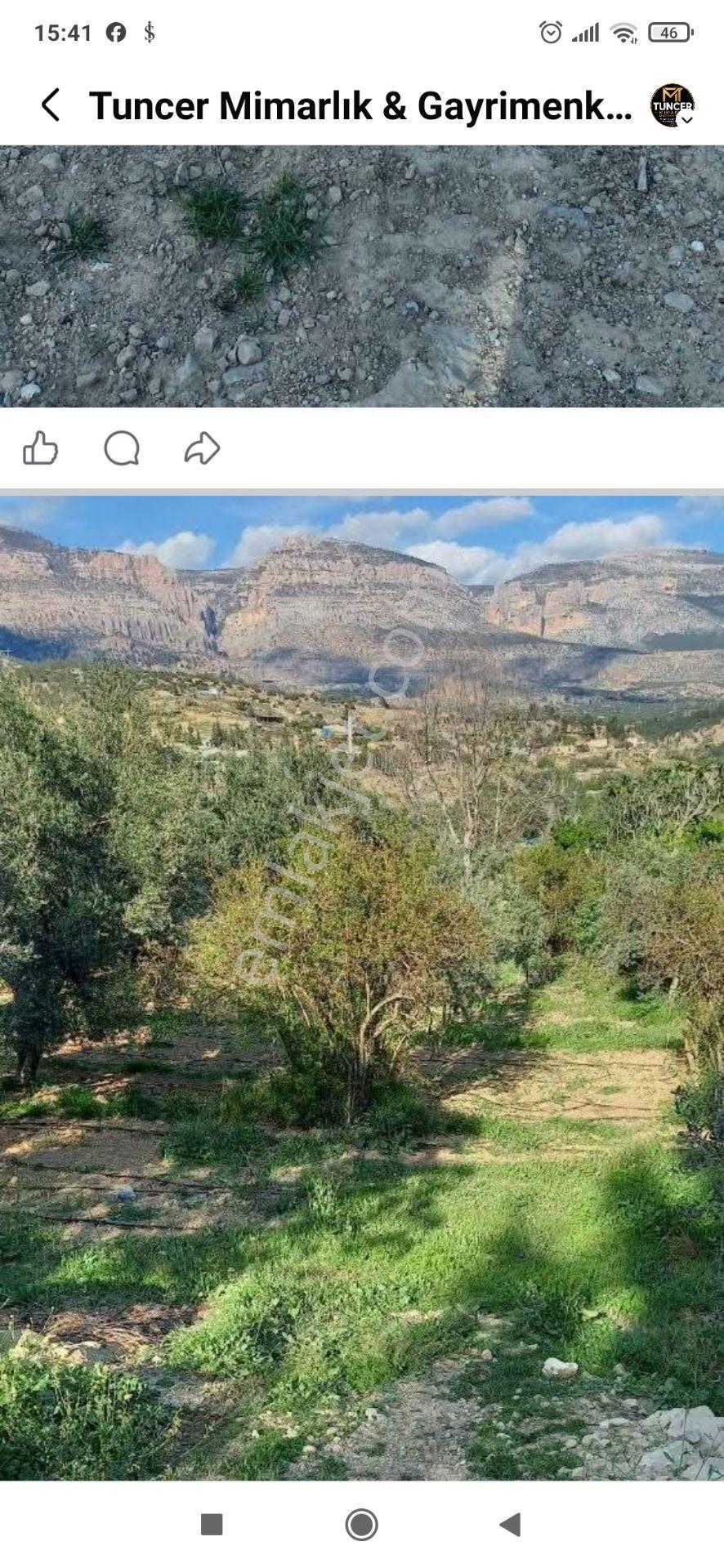Share the rocky ground photo post
This screenshot has width=724, height=1568.
(202, 448)
